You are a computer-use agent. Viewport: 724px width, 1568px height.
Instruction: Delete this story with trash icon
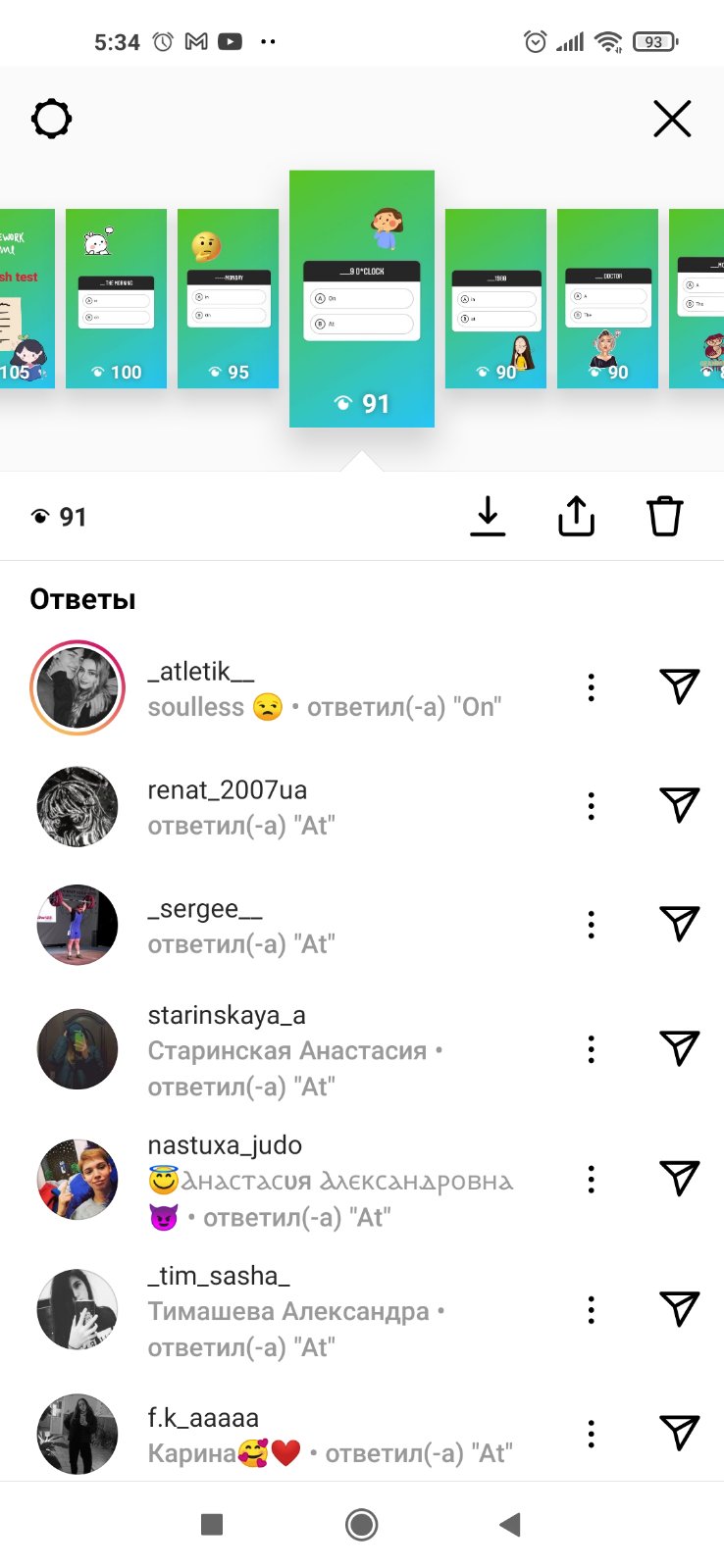coord(664,516)
